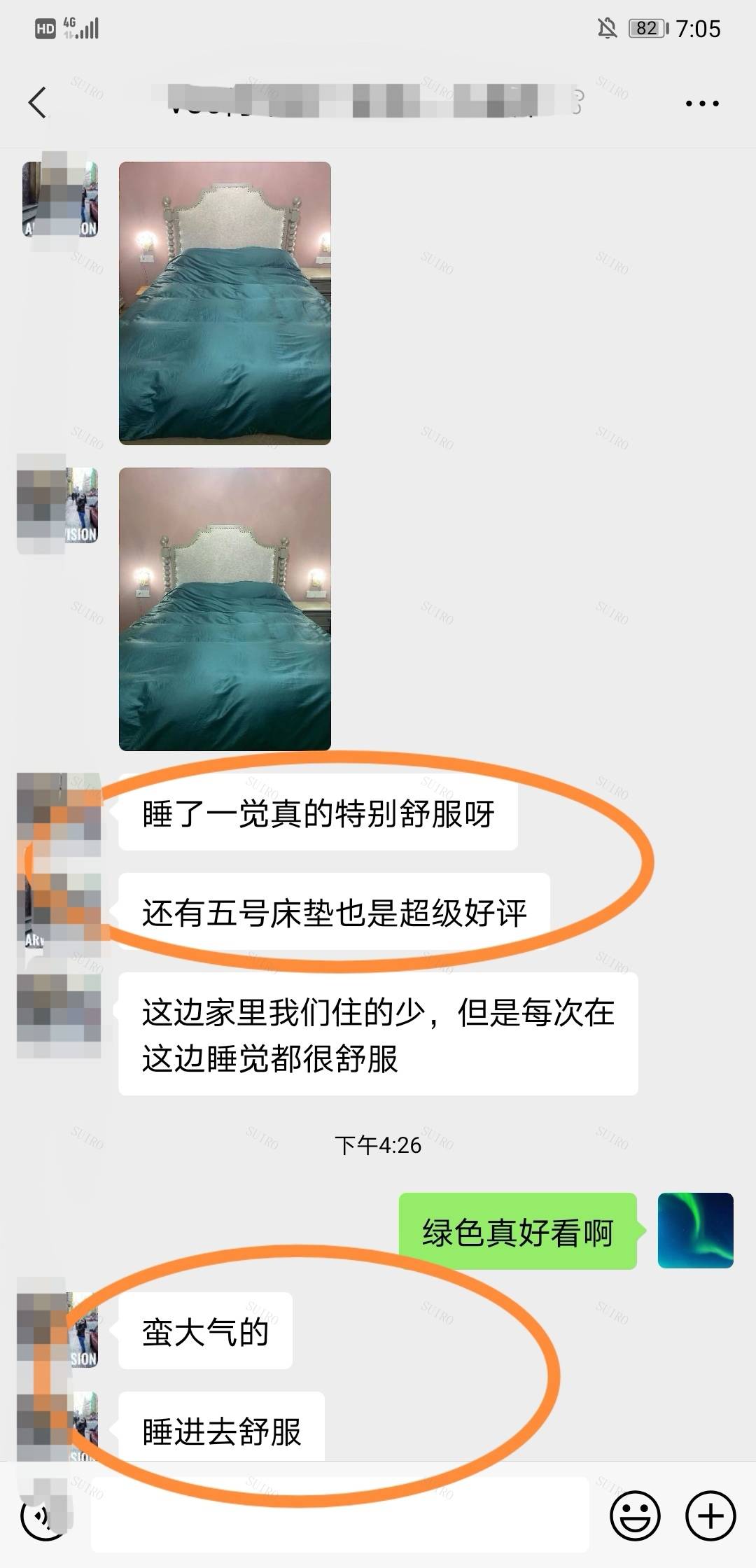Open the plus attachment menu
The width and height of the screenshot is (756, 1568).
710,1516
